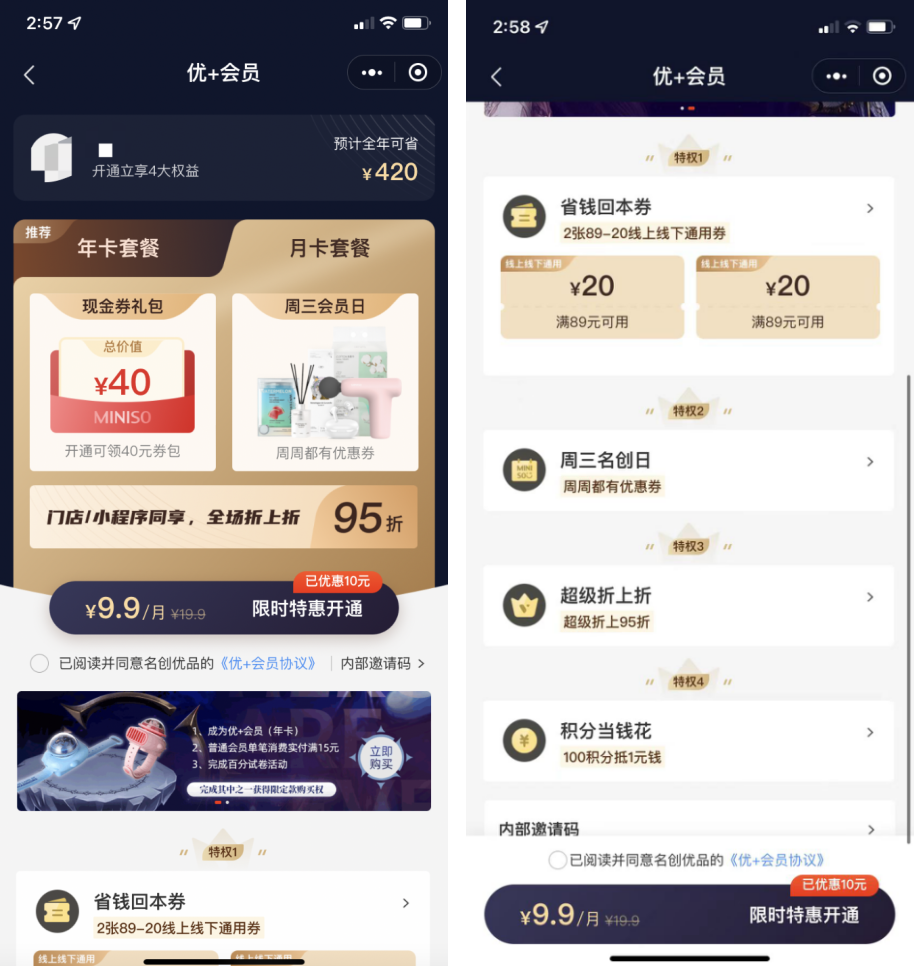Open the 周三名创日 privilege row

(688, 471)
